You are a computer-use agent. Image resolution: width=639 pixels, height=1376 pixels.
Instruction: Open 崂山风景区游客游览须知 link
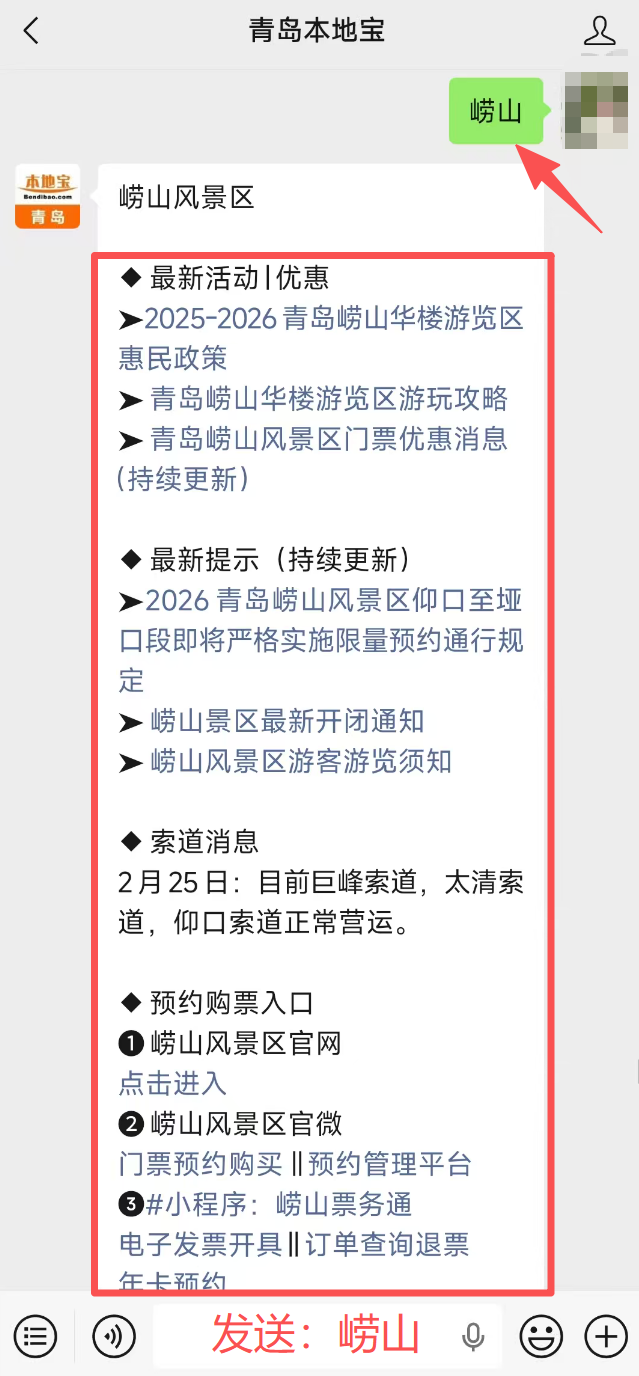click(301, 761)
